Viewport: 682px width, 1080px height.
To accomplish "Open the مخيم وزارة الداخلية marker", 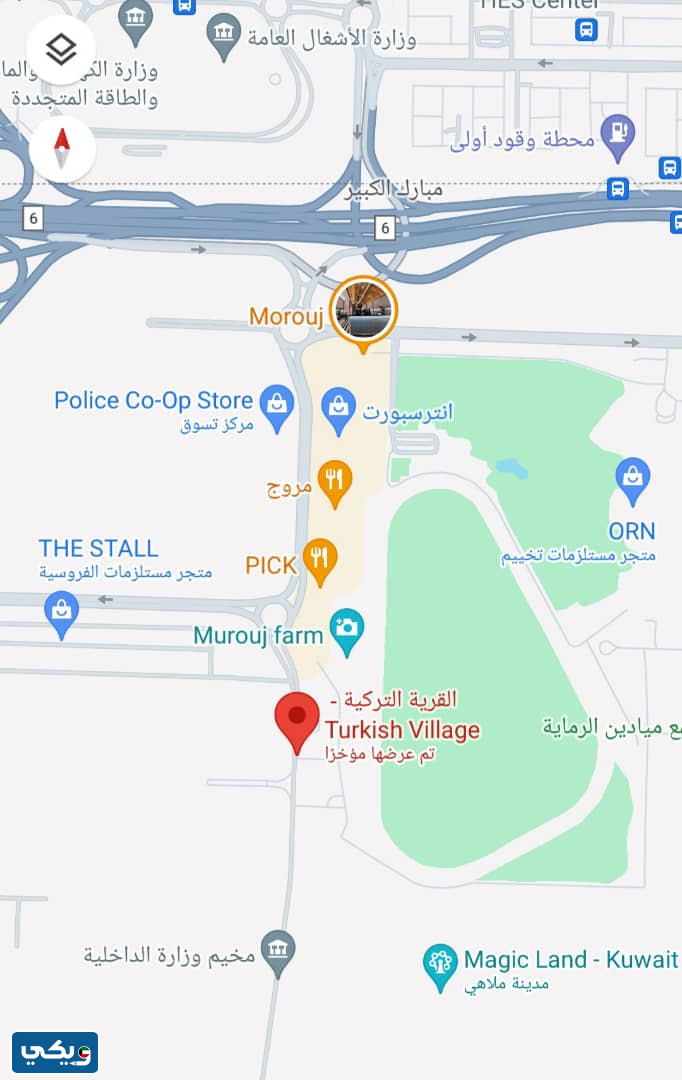I will [277, 951].
